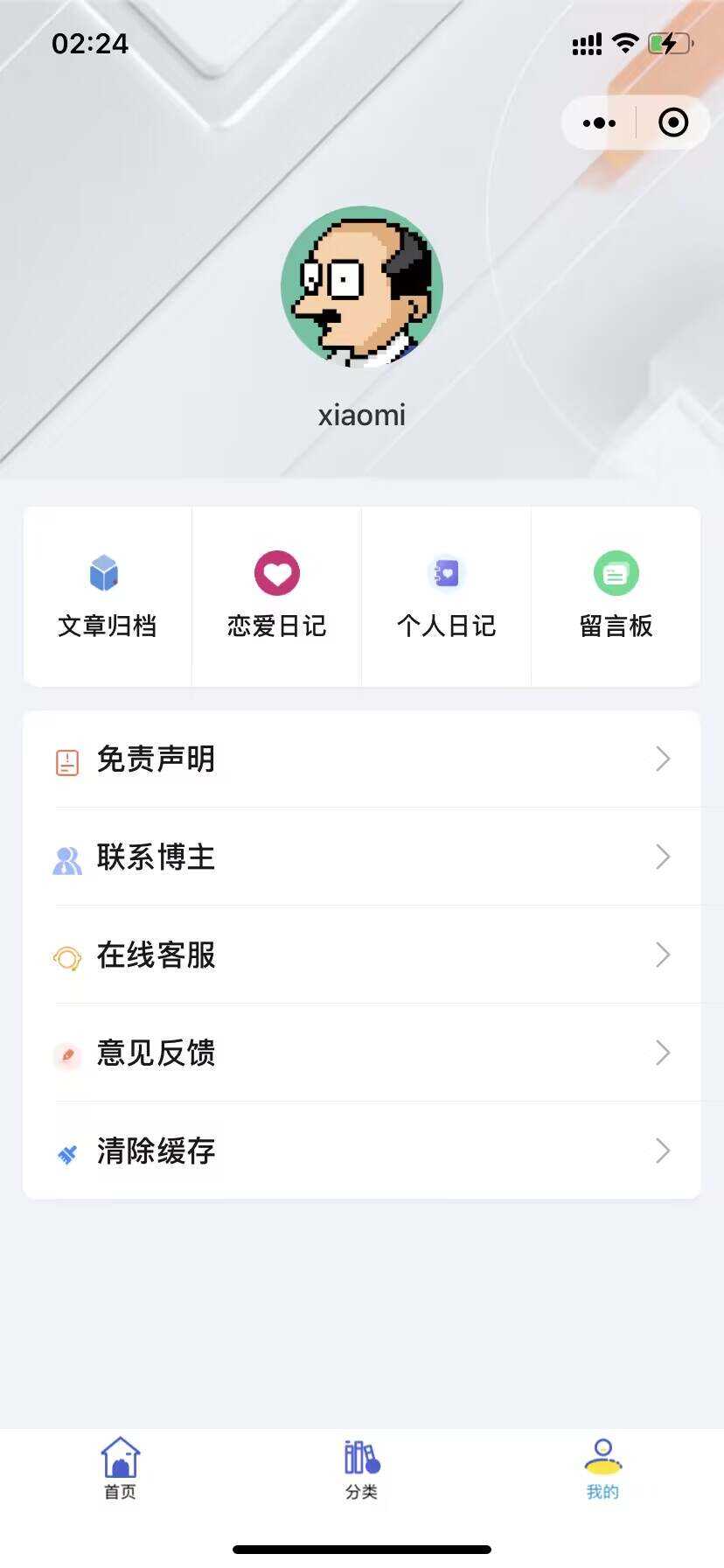The width and height of the screenshot is (724, 1568).
Task: Click the 免责声明 disclaimer document icon
Action: (x=66, y=759)
